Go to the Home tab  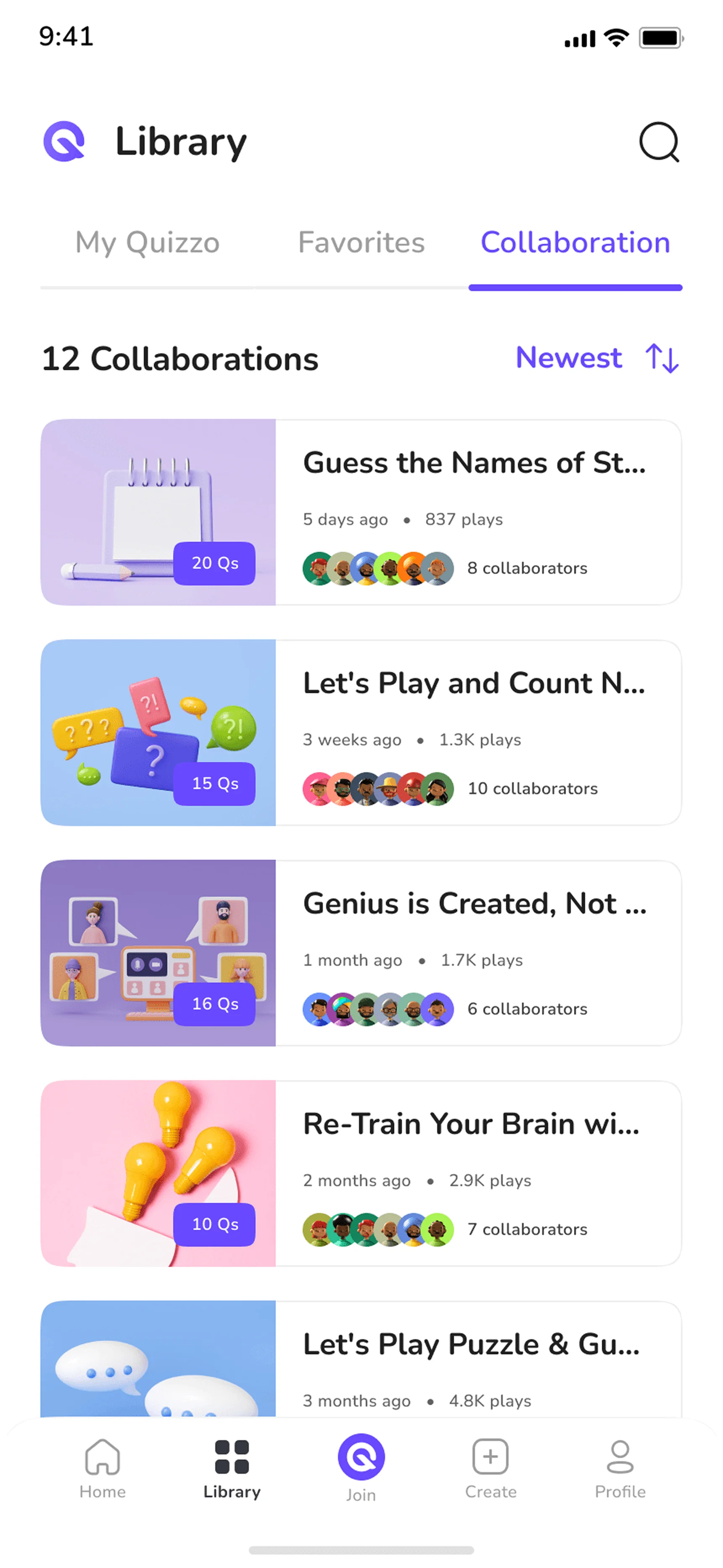point(102,1467)
